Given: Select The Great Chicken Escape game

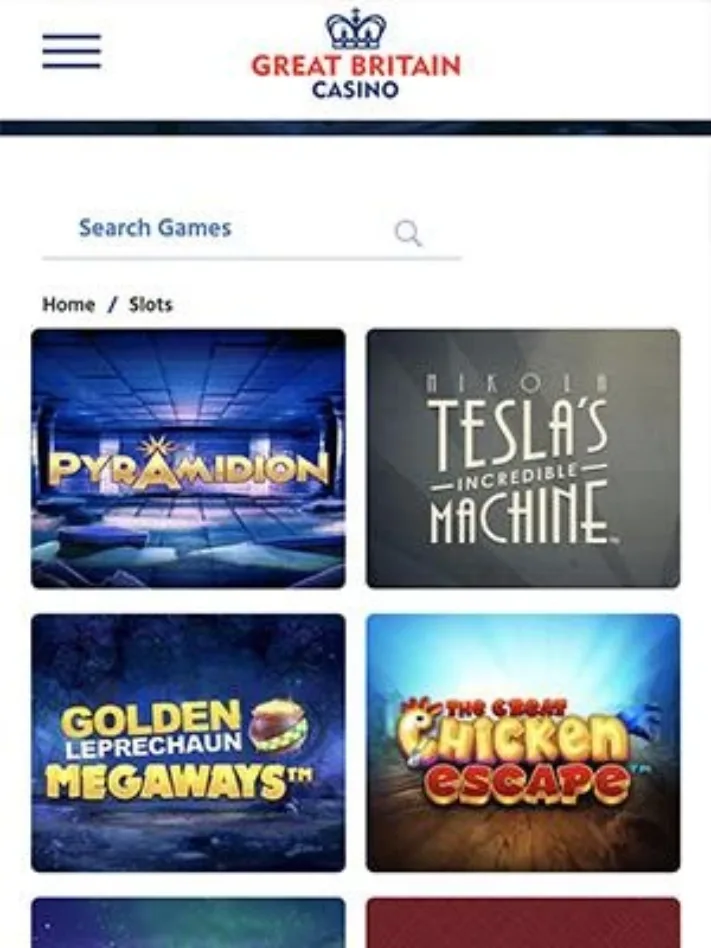Looking at the screenshot, I should (x=523, y=743).
